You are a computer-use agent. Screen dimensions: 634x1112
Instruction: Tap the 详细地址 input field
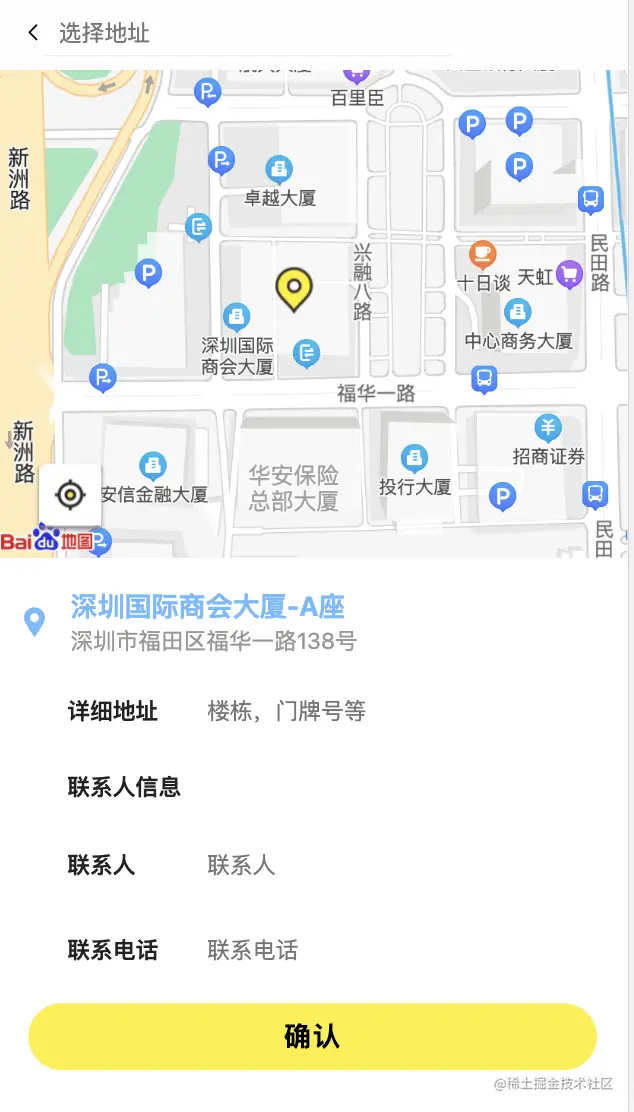[x=390, y=711]
